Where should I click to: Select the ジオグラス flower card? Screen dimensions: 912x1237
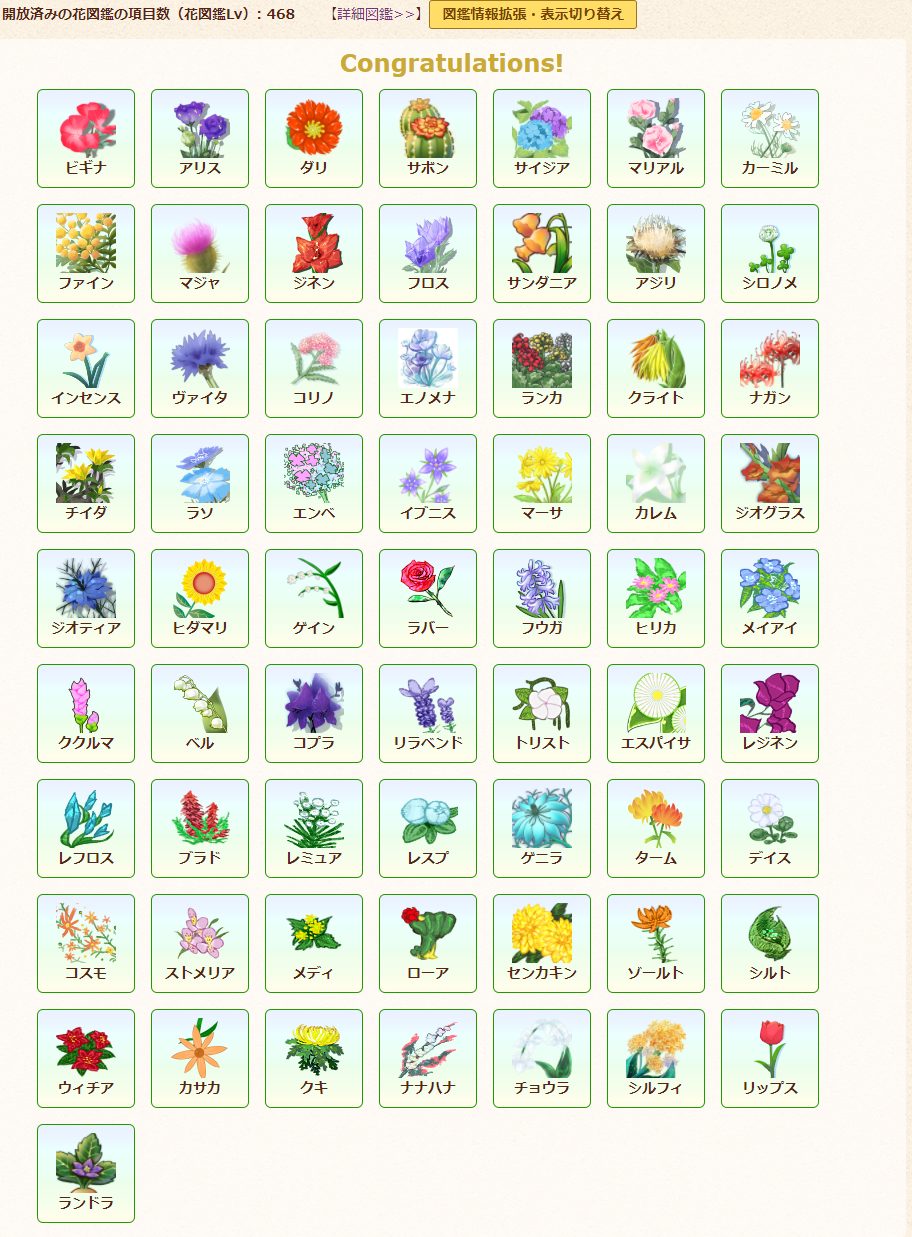coord(770,483)
